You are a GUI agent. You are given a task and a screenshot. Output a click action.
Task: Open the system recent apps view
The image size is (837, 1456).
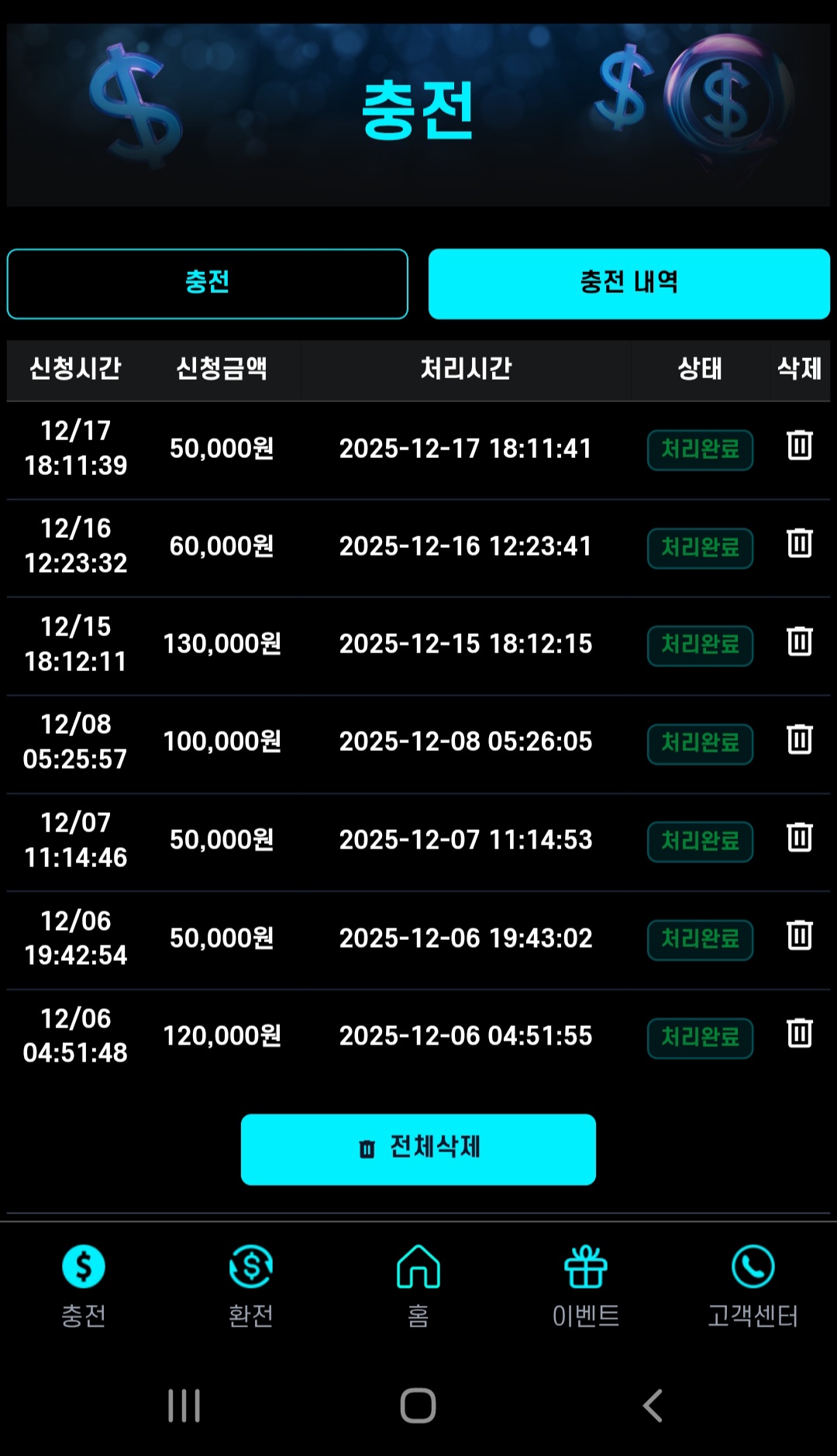point(184,1405)
